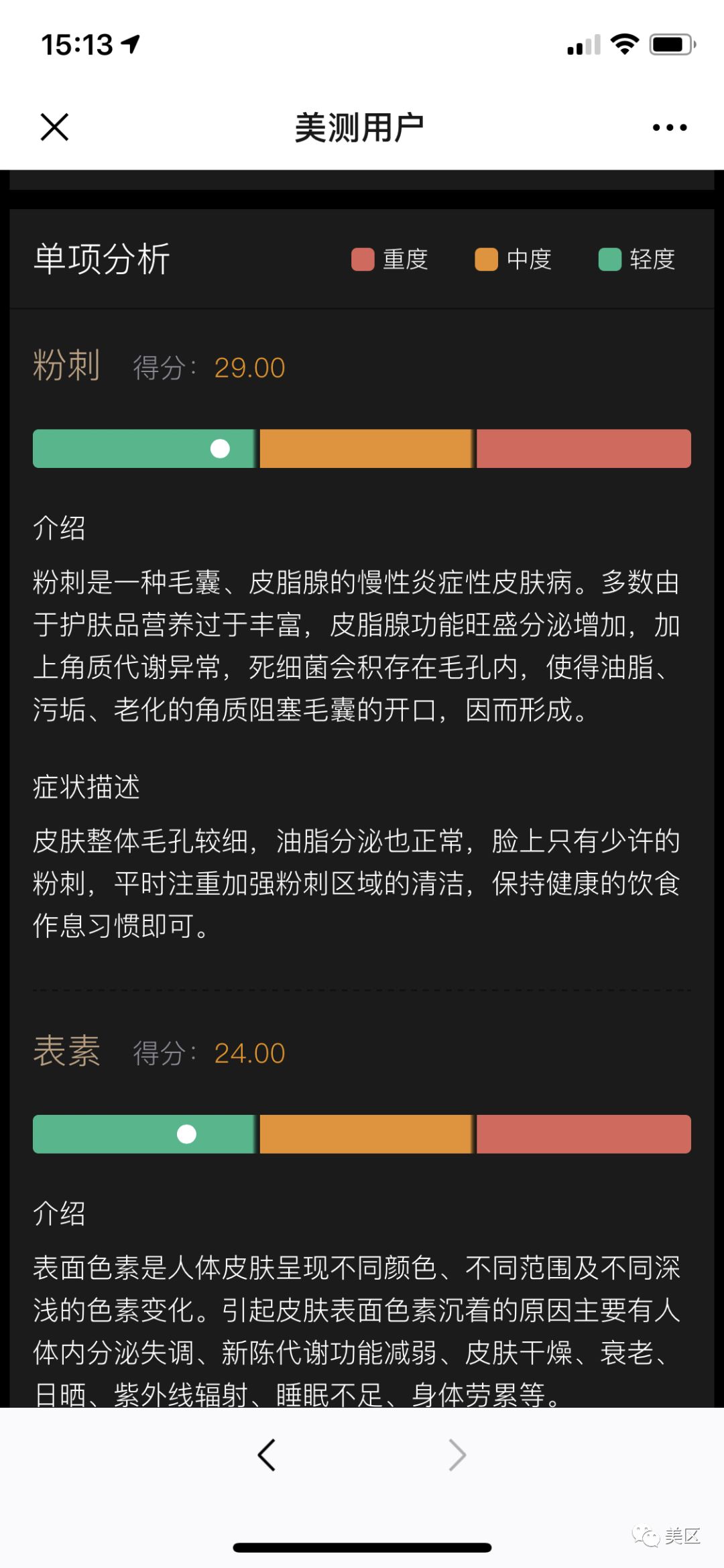Tap the forward navigation arrow

(x=457, y=1455)
